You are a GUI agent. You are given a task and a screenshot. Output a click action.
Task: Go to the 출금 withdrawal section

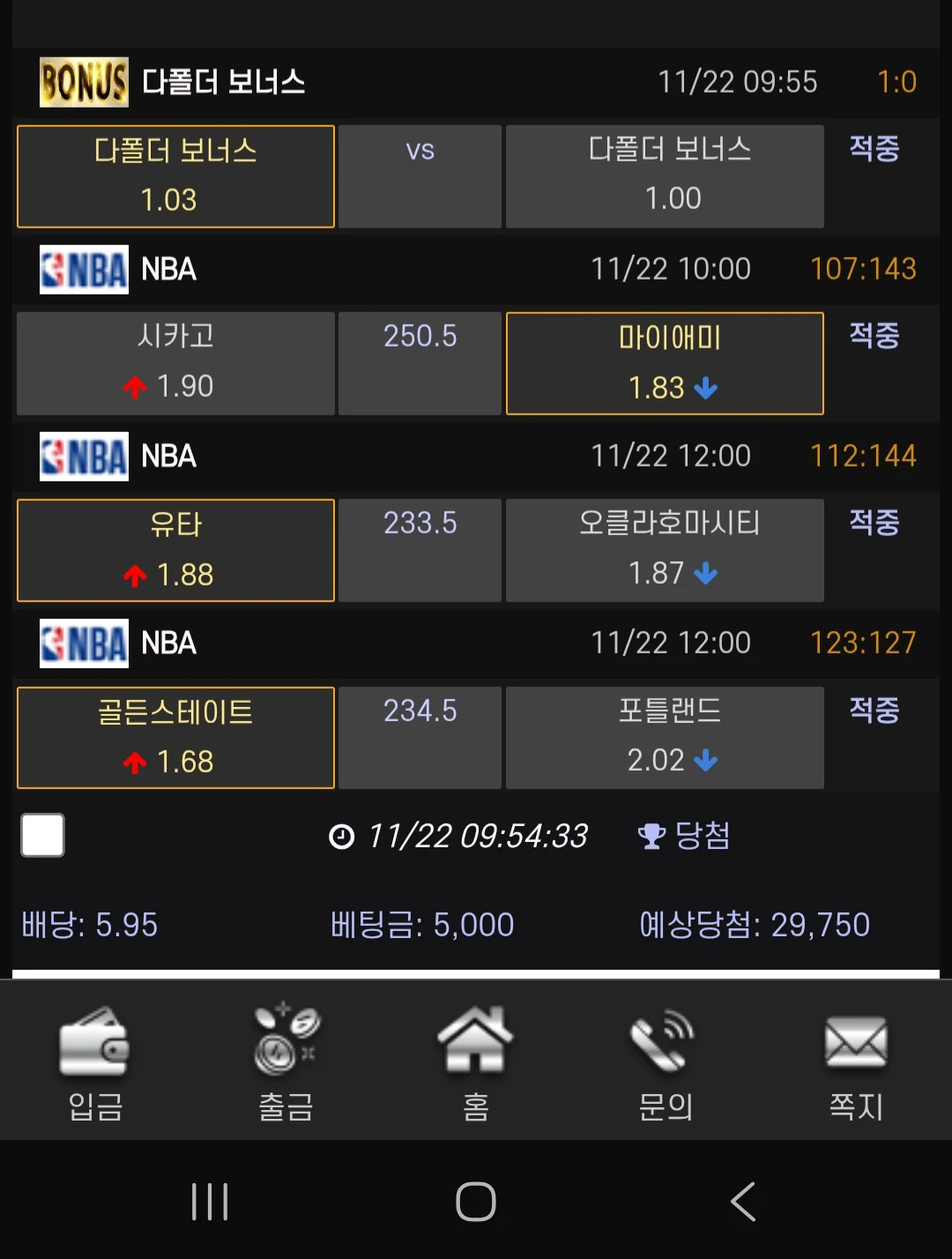tap(286, 1062)
